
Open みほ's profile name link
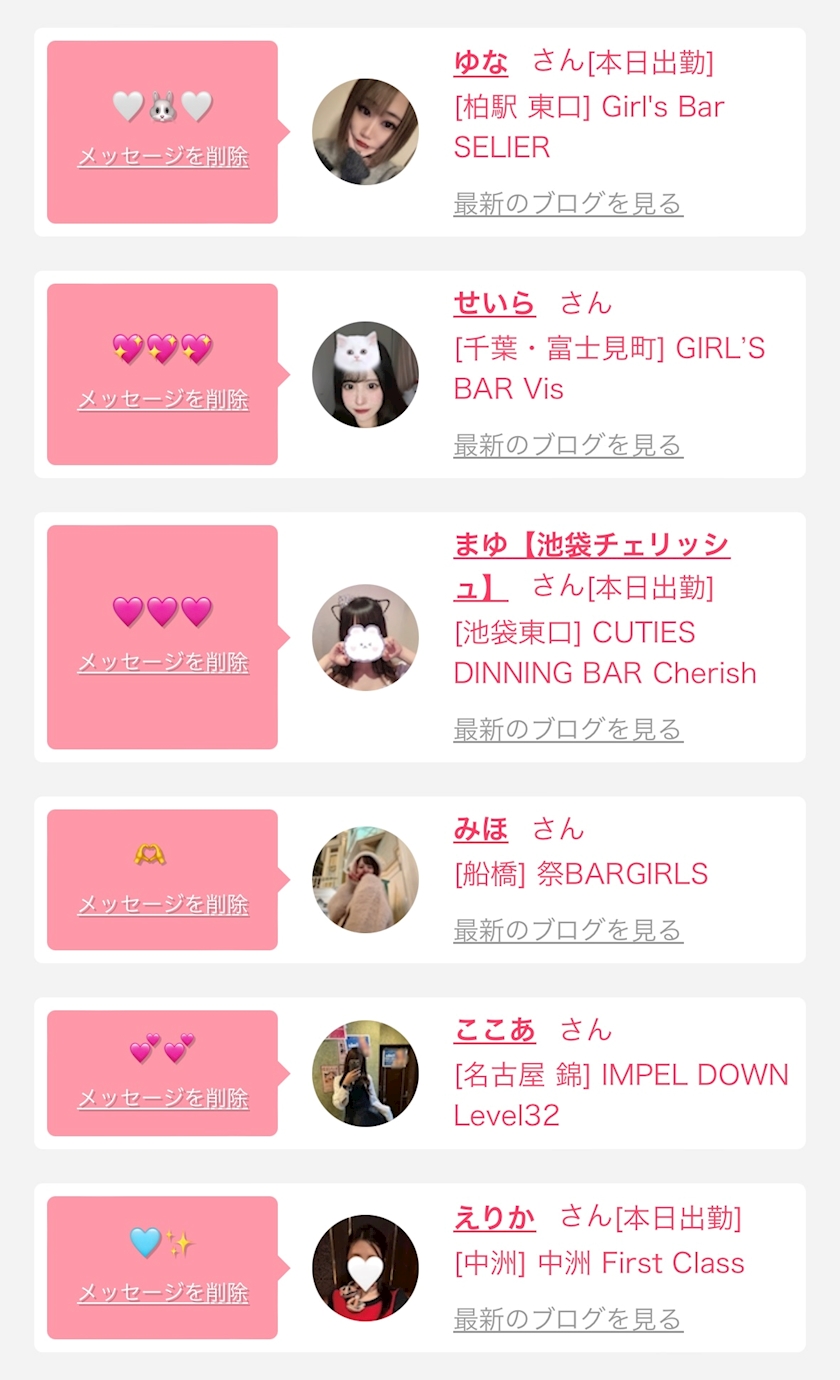(480, 829)
